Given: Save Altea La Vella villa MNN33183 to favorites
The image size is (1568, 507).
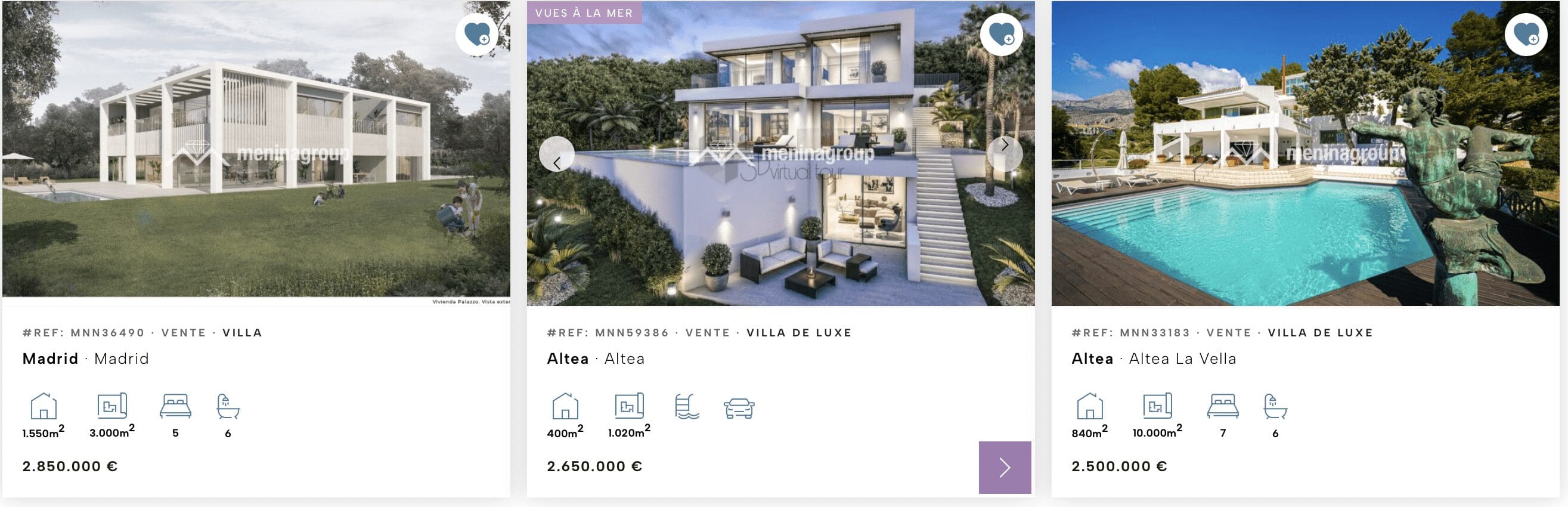Looking at the screenshot, I should click(x=1526, y=34).
